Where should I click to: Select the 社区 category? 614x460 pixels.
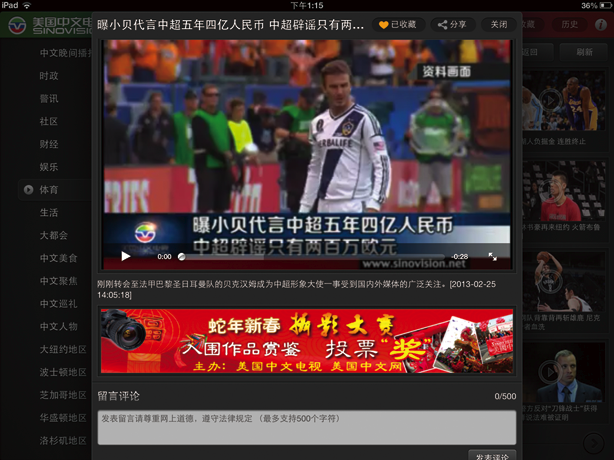click(x=49, y=121)
